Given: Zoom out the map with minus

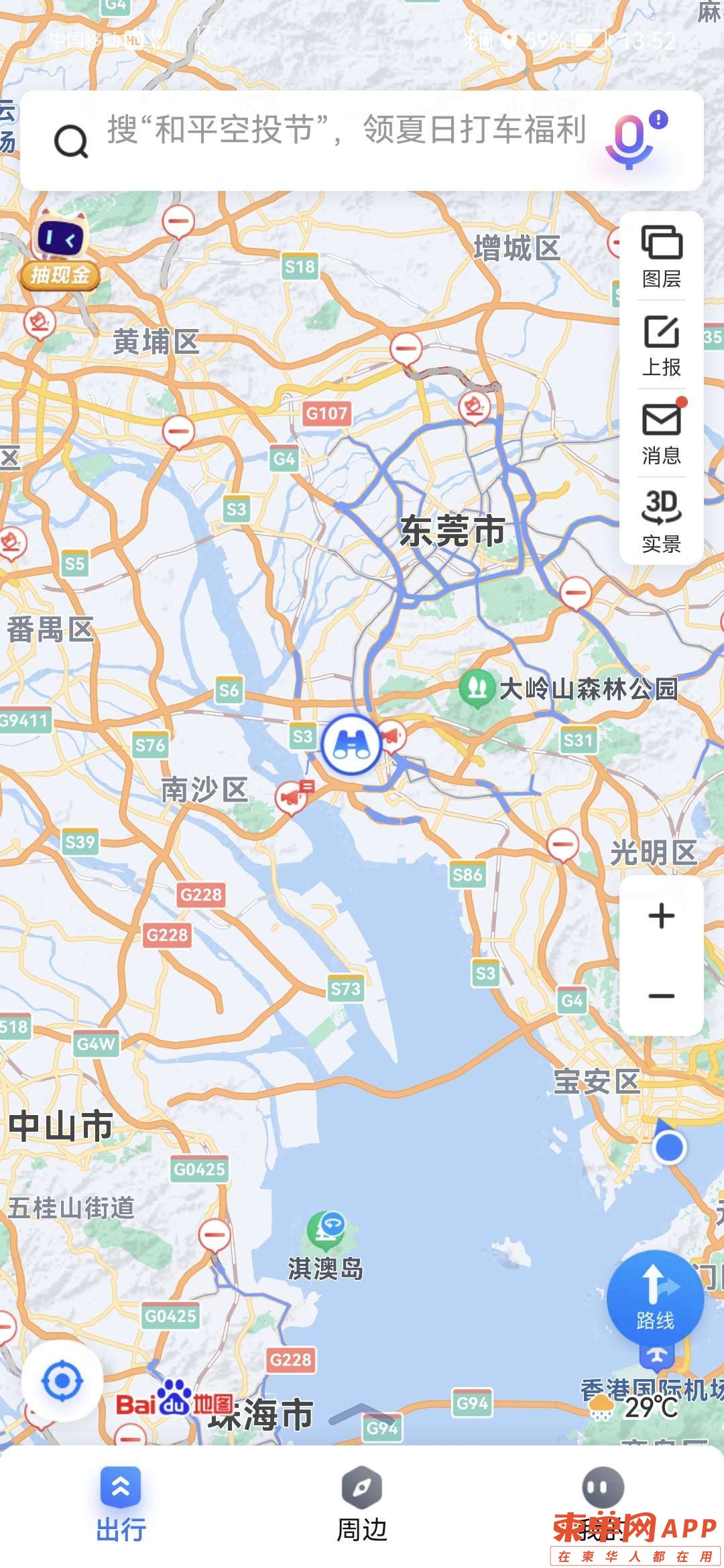Looking at the screenshot, I should 661,996.
